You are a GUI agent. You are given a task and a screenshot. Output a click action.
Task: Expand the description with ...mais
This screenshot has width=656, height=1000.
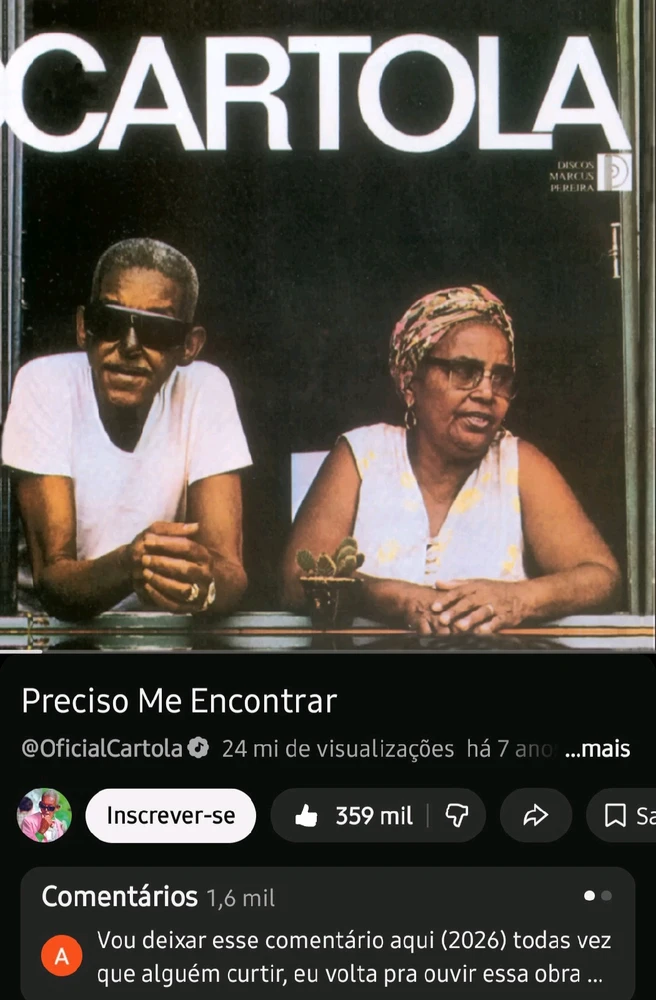coord(597,749)
